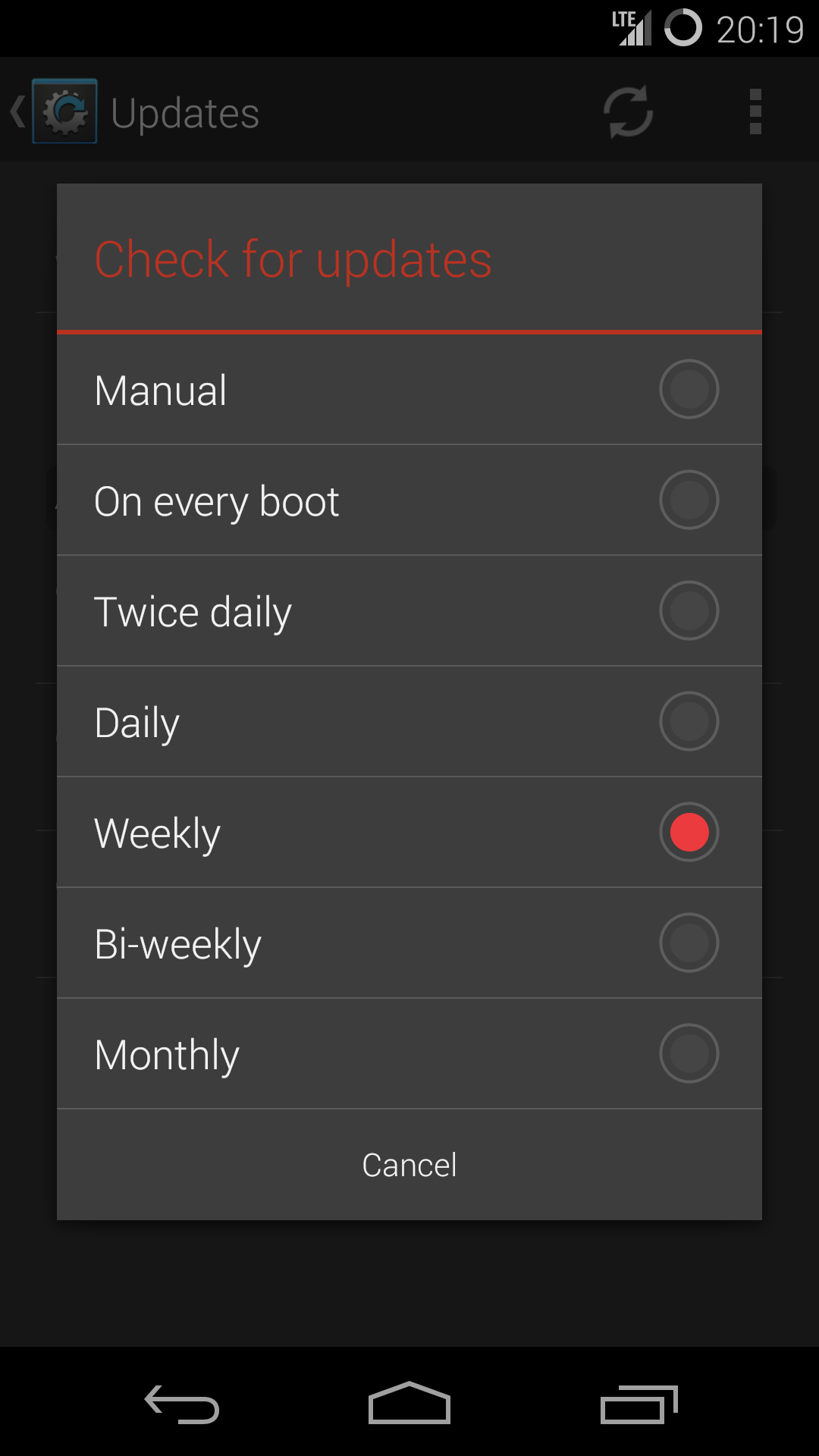Screen dimensions: 819x1456
Task: Choose Bi-weekly update checks
Action: tap(409, 943)
